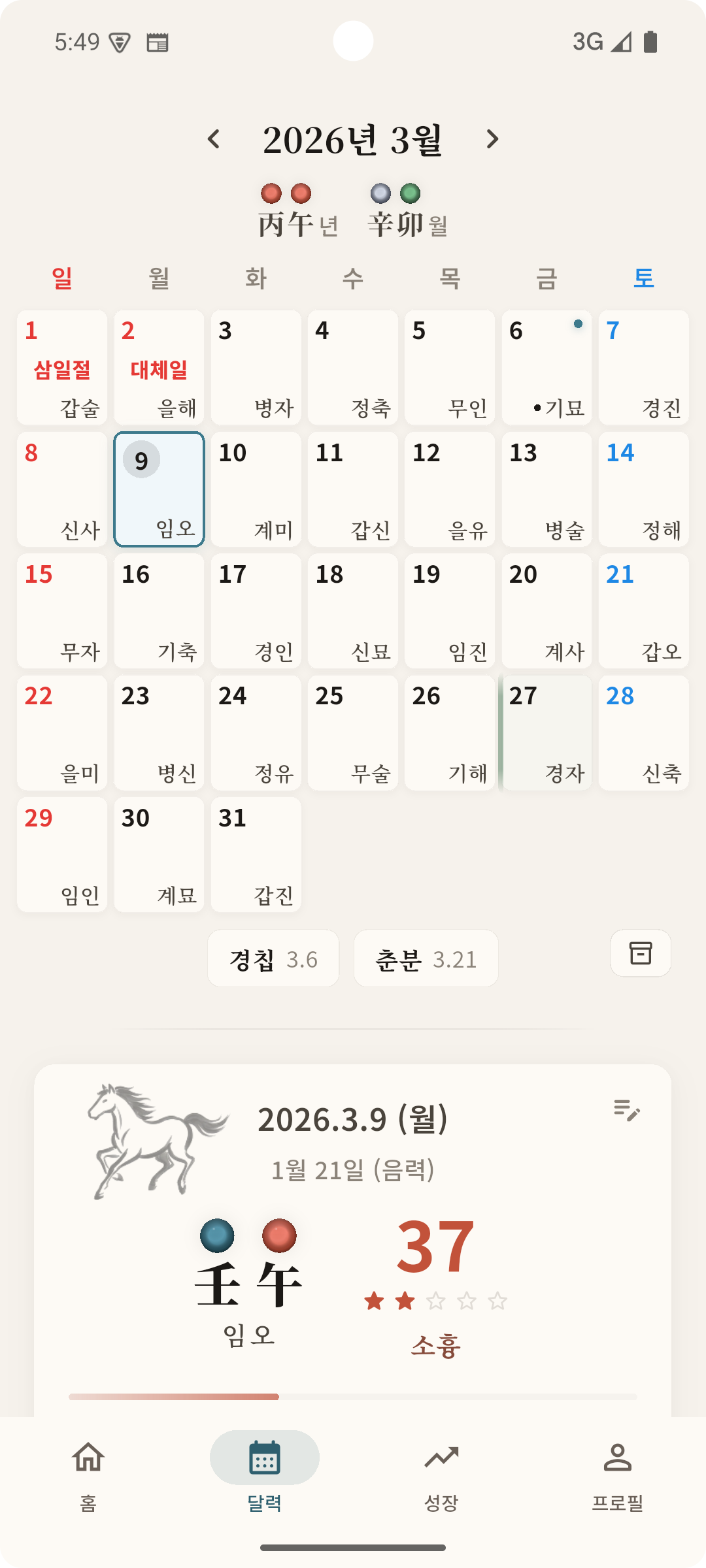Switch to the 달력 tab

[263, 1477]
